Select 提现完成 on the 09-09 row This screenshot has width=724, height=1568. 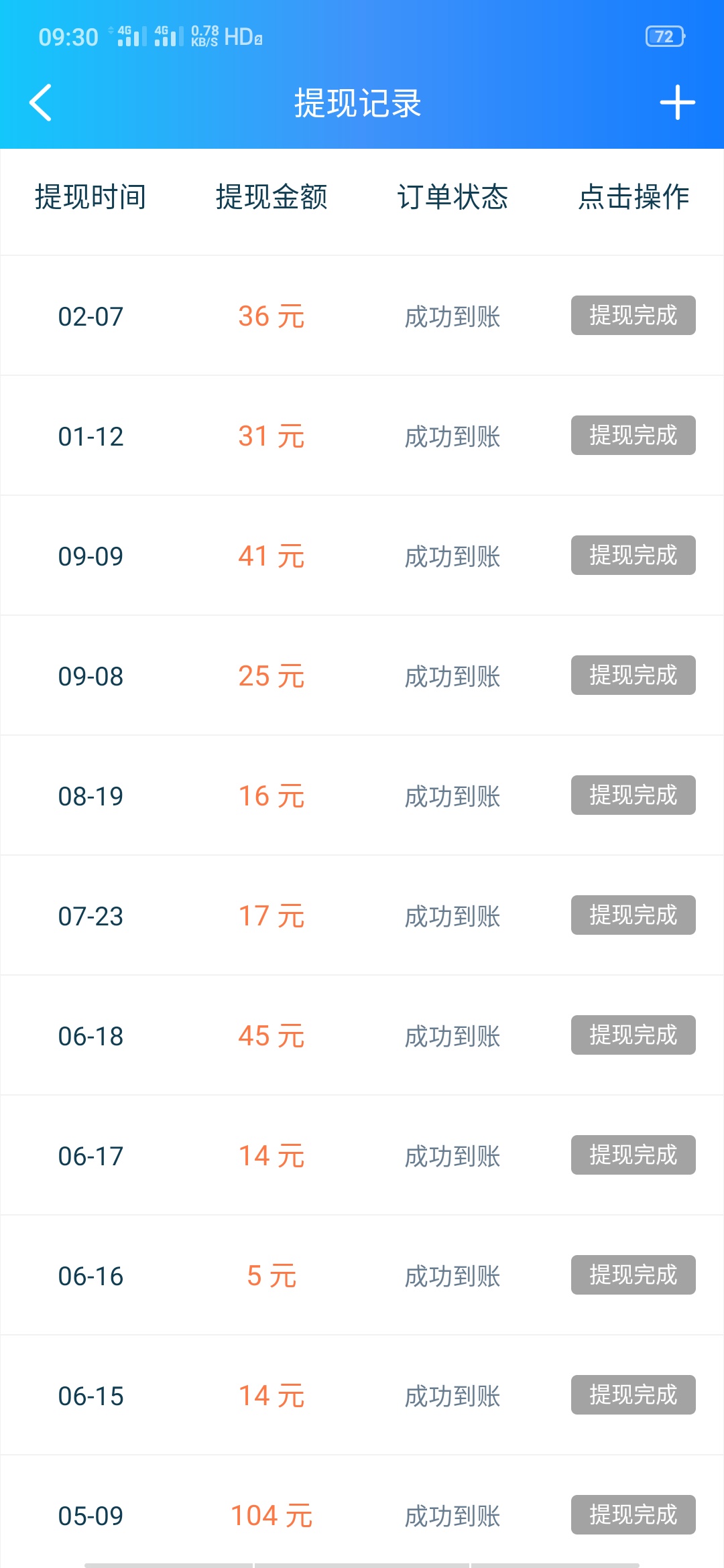pos(633,555)
